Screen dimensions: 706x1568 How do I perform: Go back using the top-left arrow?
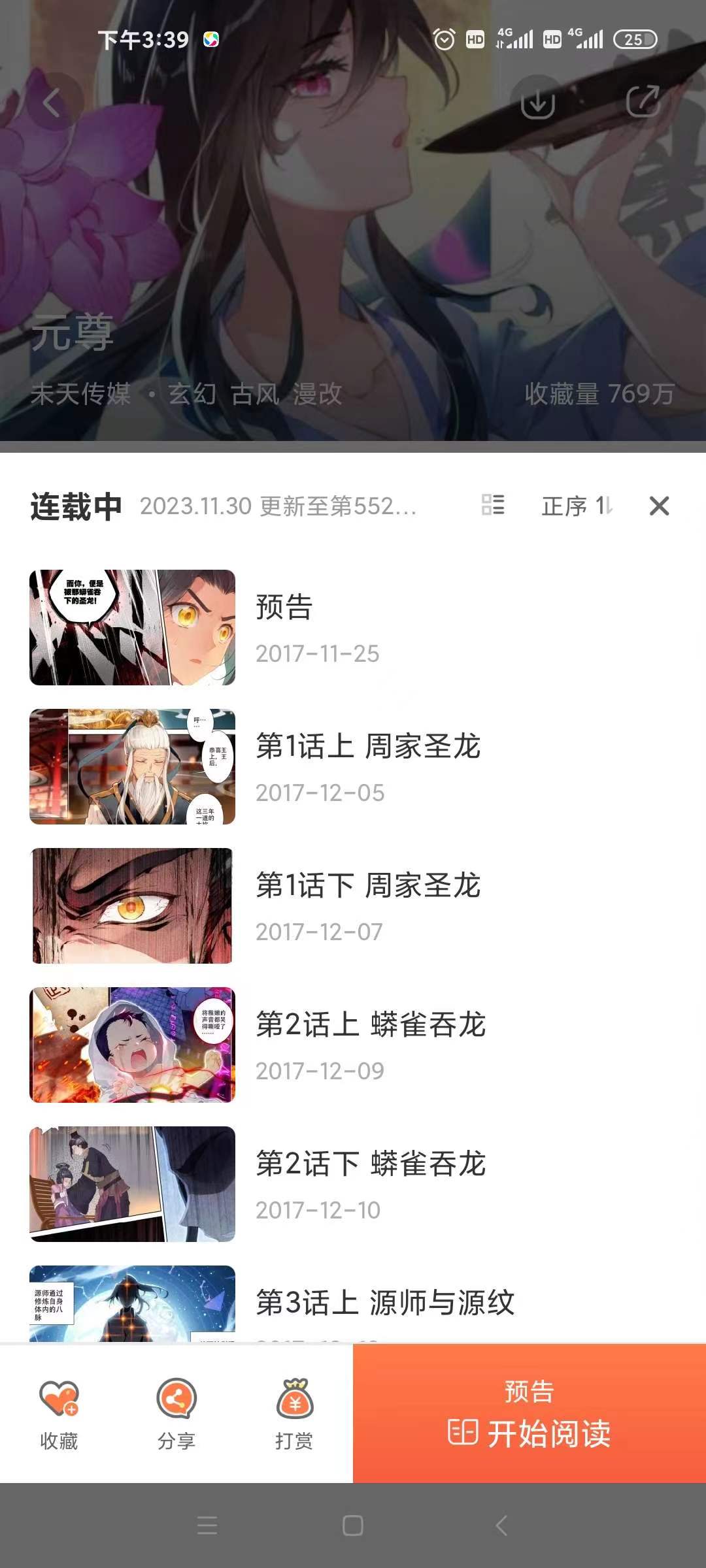click(x=52, y=103)
